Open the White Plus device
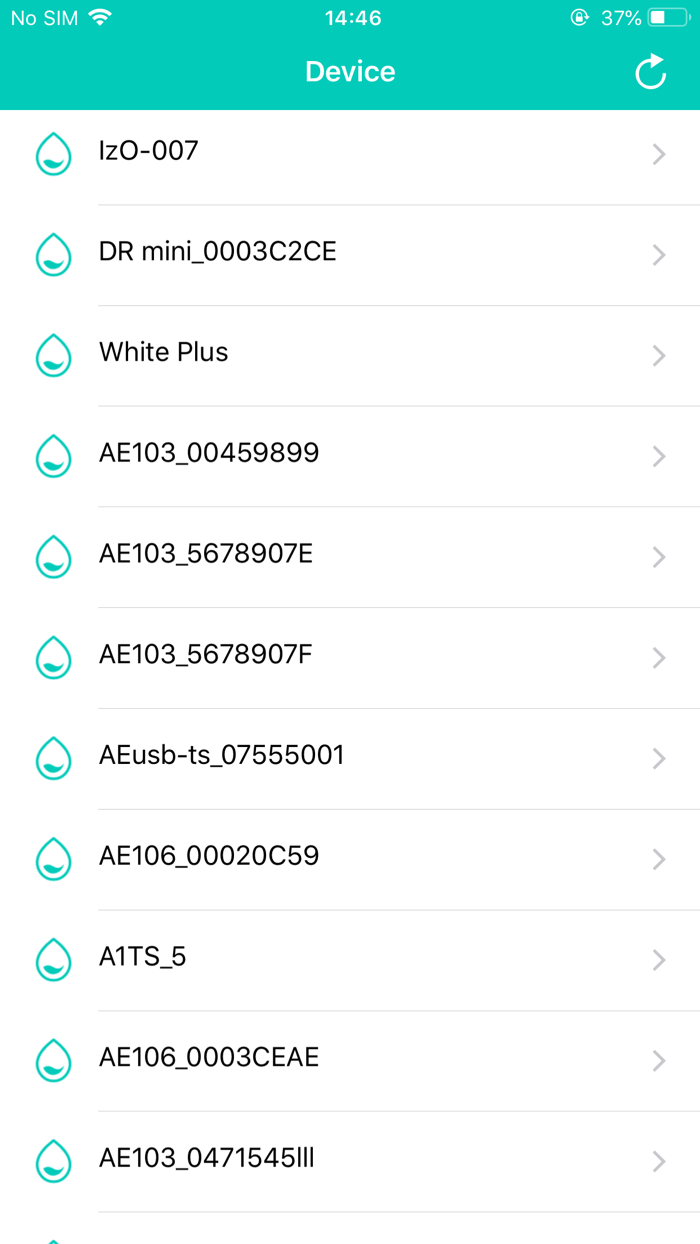 click(x=350, y=354)
